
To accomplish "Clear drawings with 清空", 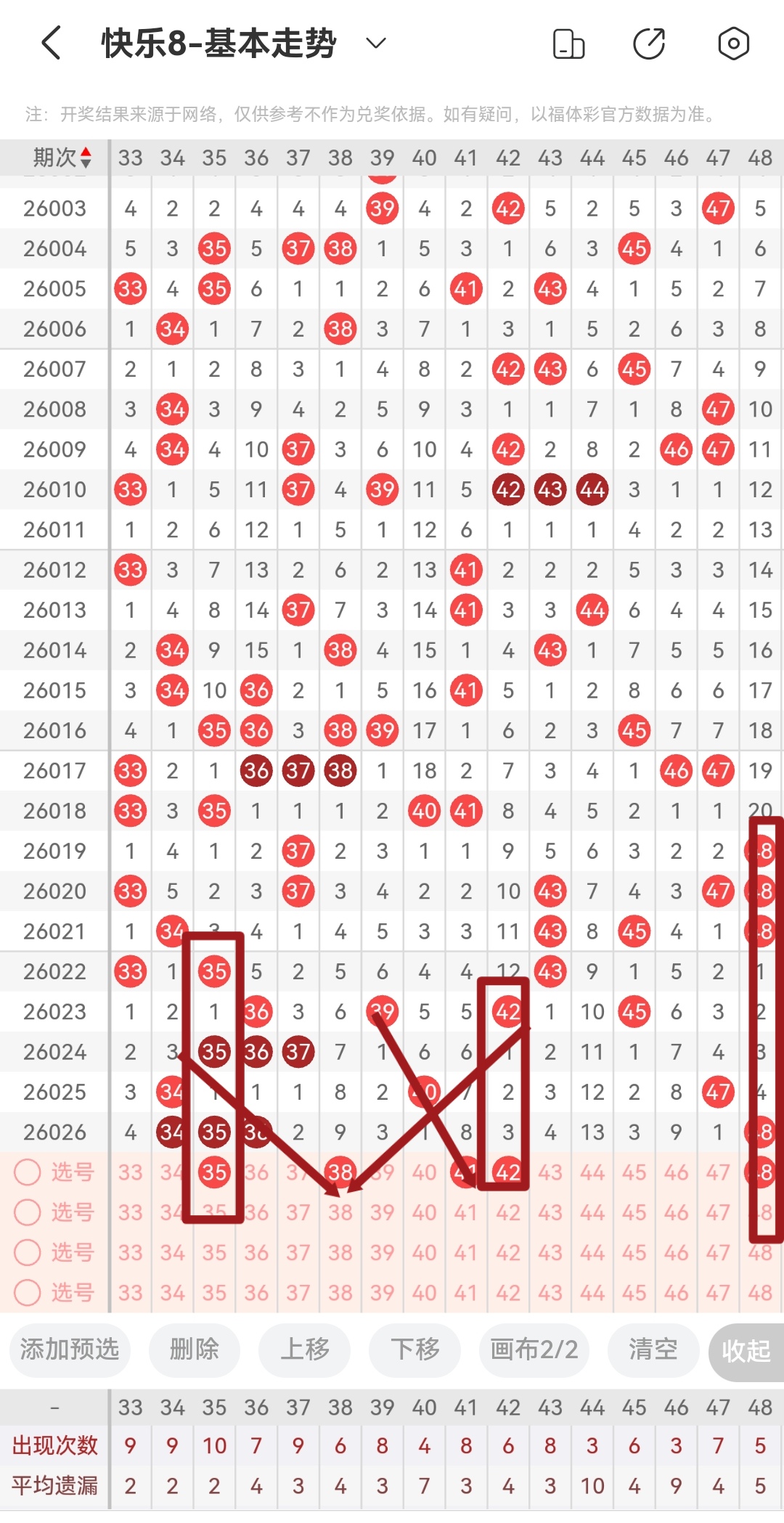I will tap(653, 1350).
